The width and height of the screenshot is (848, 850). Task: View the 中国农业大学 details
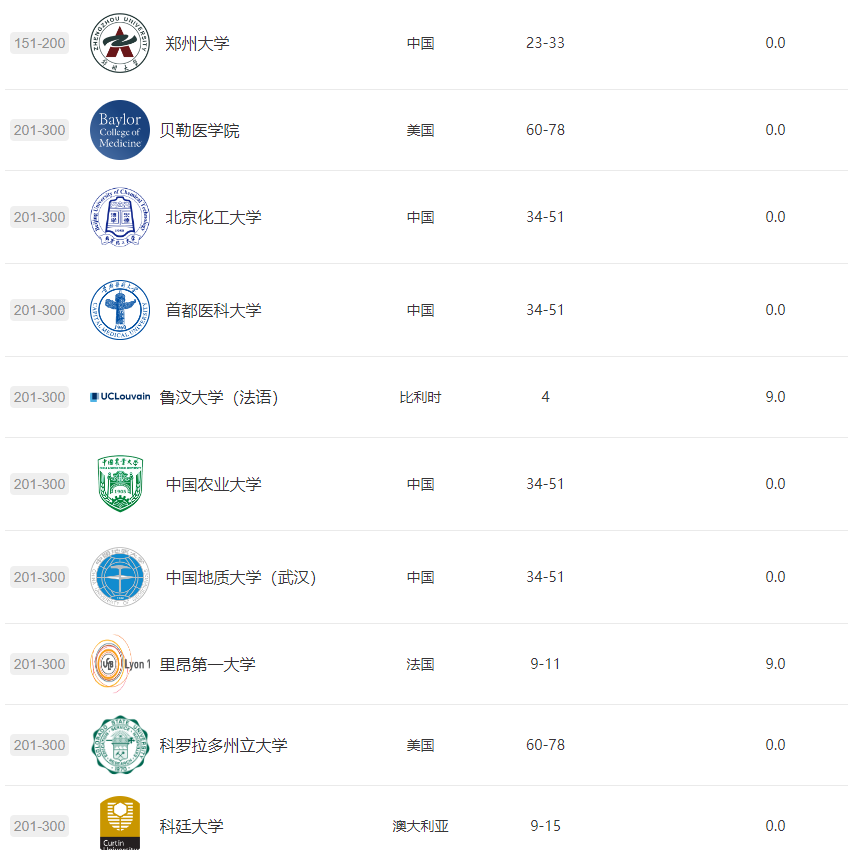click(213, 484)
